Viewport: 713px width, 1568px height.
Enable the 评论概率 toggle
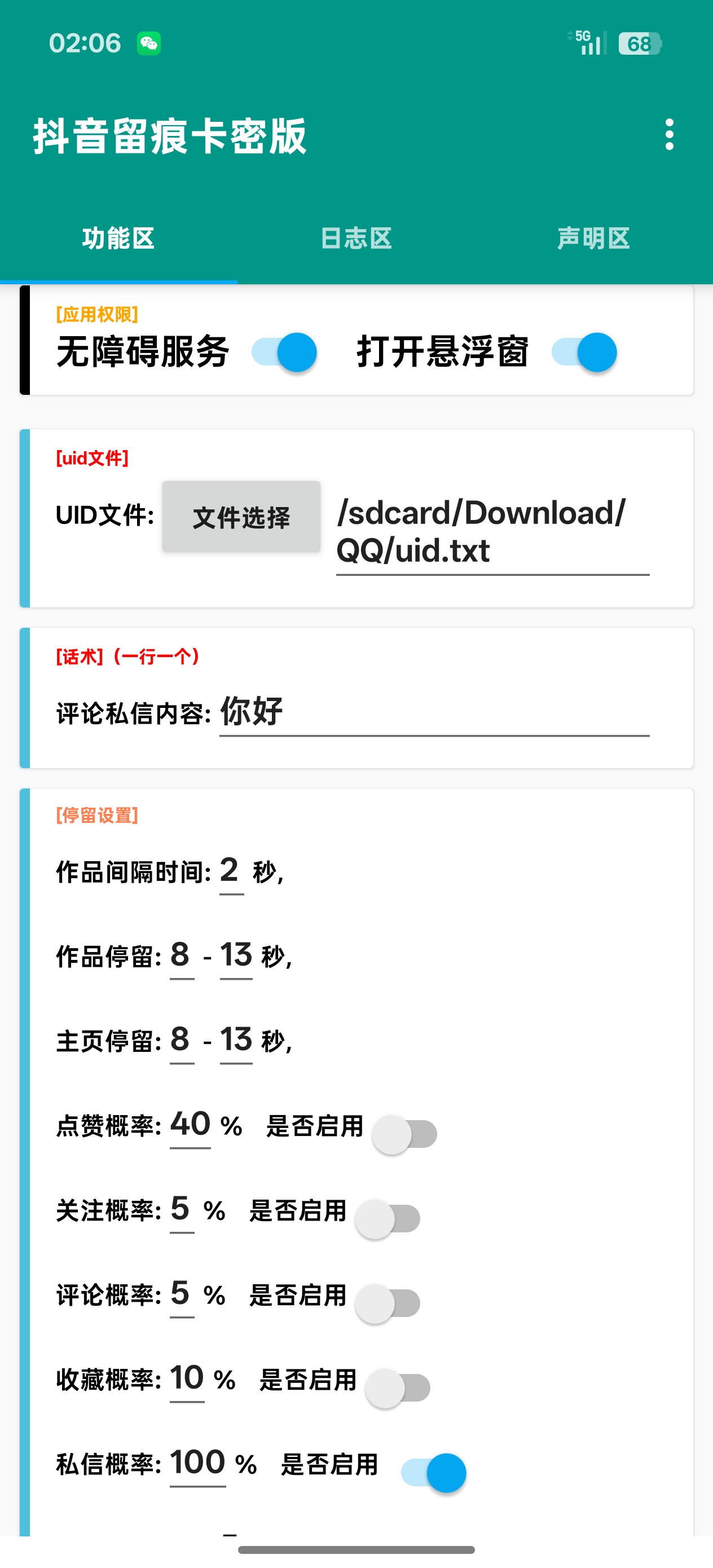click(x=388, y=1303)
